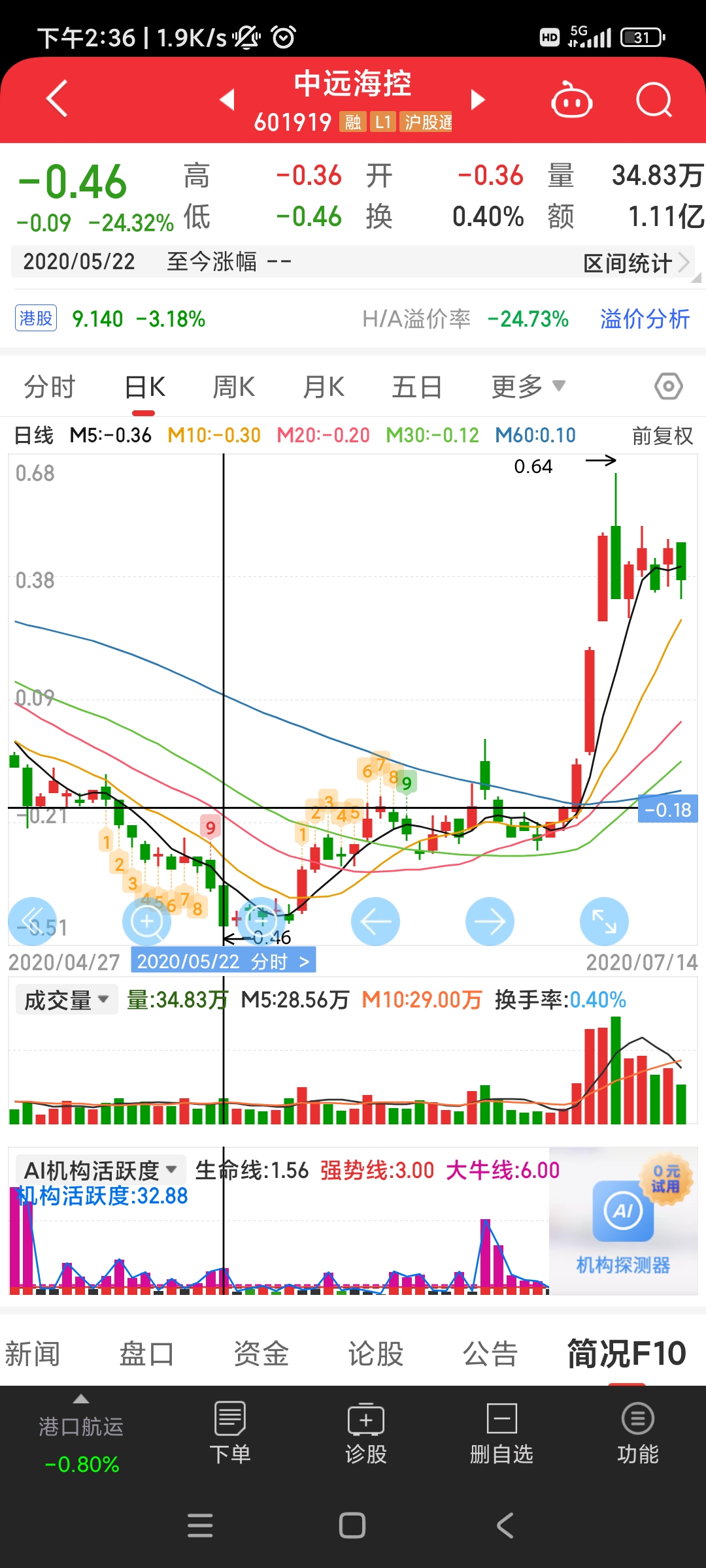The image size is (706, 1568).
Task: Open the 成交量 indicator dropdown
Action: (65, 999)
